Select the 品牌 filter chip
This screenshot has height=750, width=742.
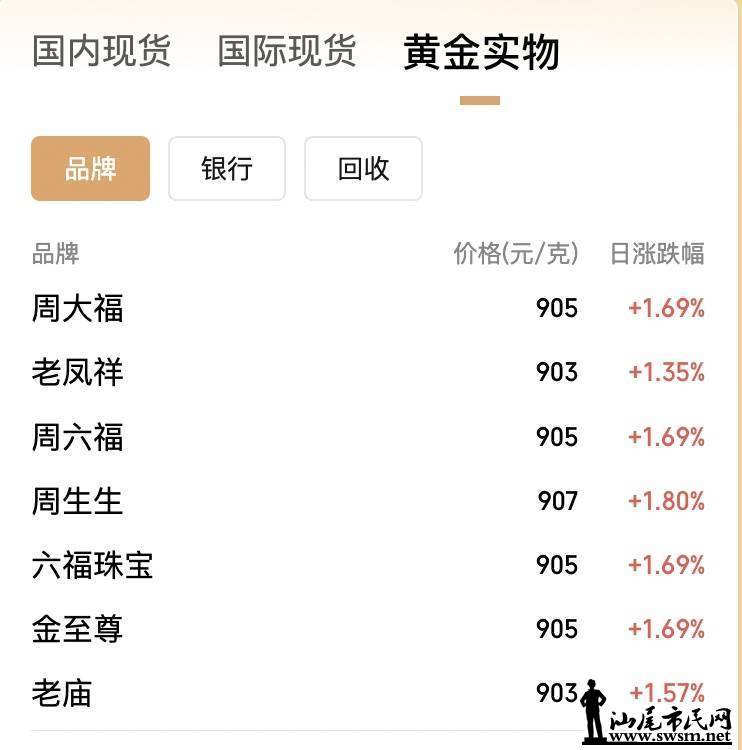(x=91, y=169)
